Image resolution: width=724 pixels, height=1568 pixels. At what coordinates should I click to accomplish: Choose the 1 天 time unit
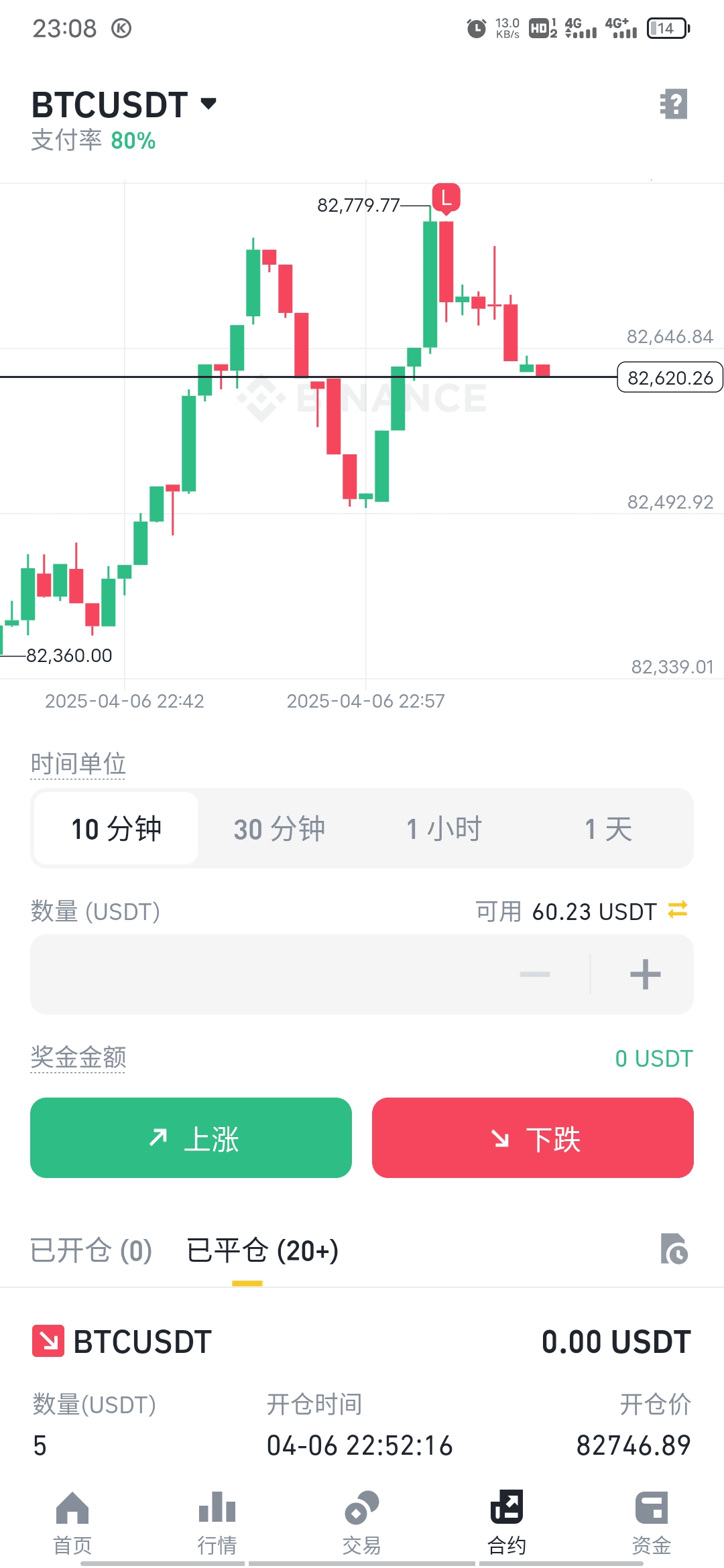(x=609, y=829)
